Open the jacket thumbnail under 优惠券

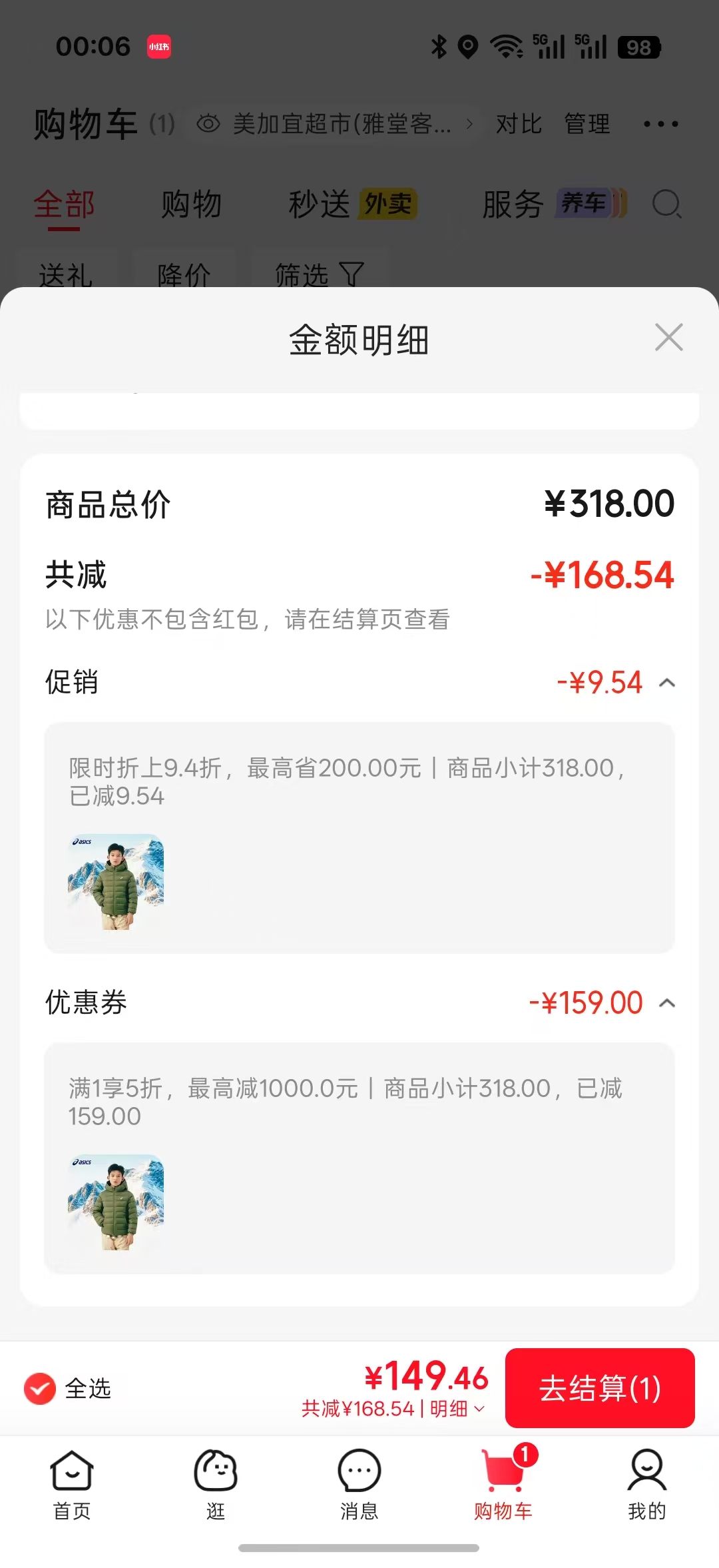coord(116,1202)
